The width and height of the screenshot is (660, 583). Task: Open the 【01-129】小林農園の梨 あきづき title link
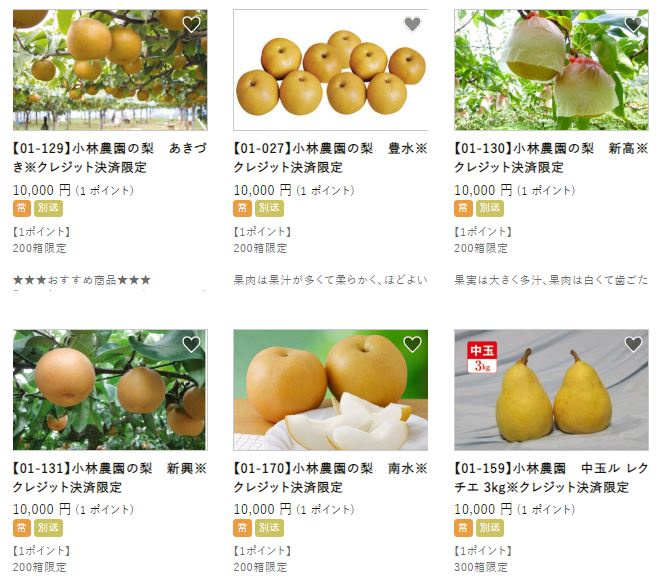click(x=109, y=158)
